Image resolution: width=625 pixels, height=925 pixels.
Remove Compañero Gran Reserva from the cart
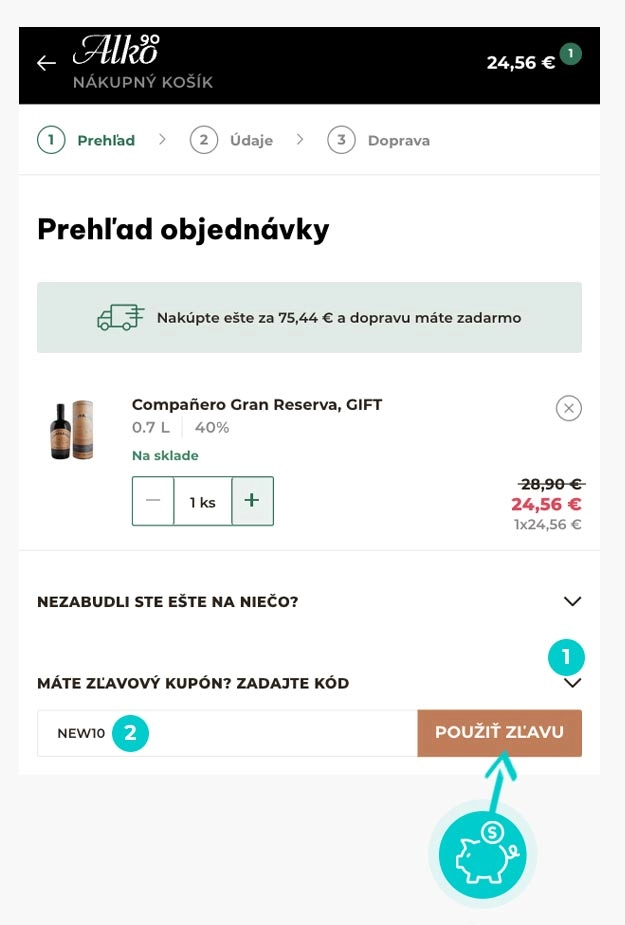(568, 408)
